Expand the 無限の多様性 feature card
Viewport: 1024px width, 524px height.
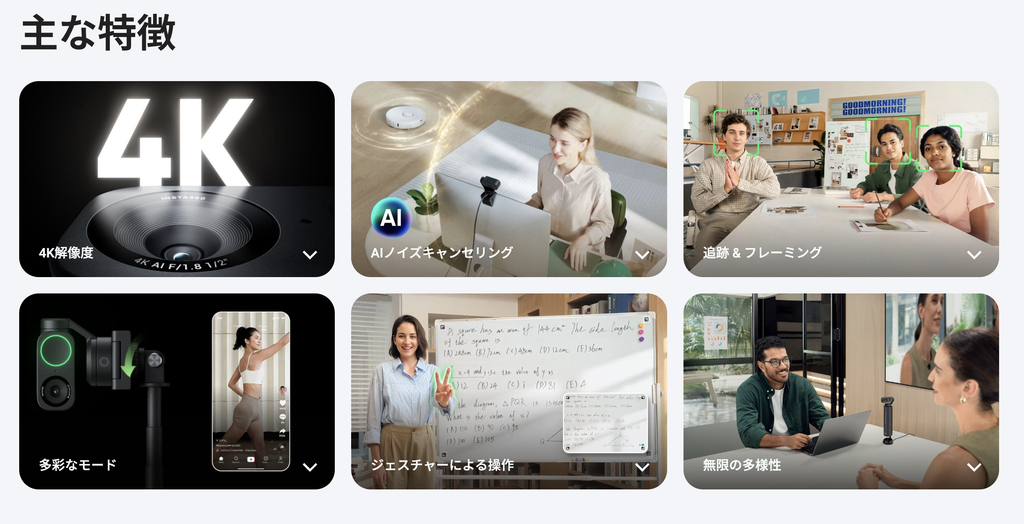point(974,467)
